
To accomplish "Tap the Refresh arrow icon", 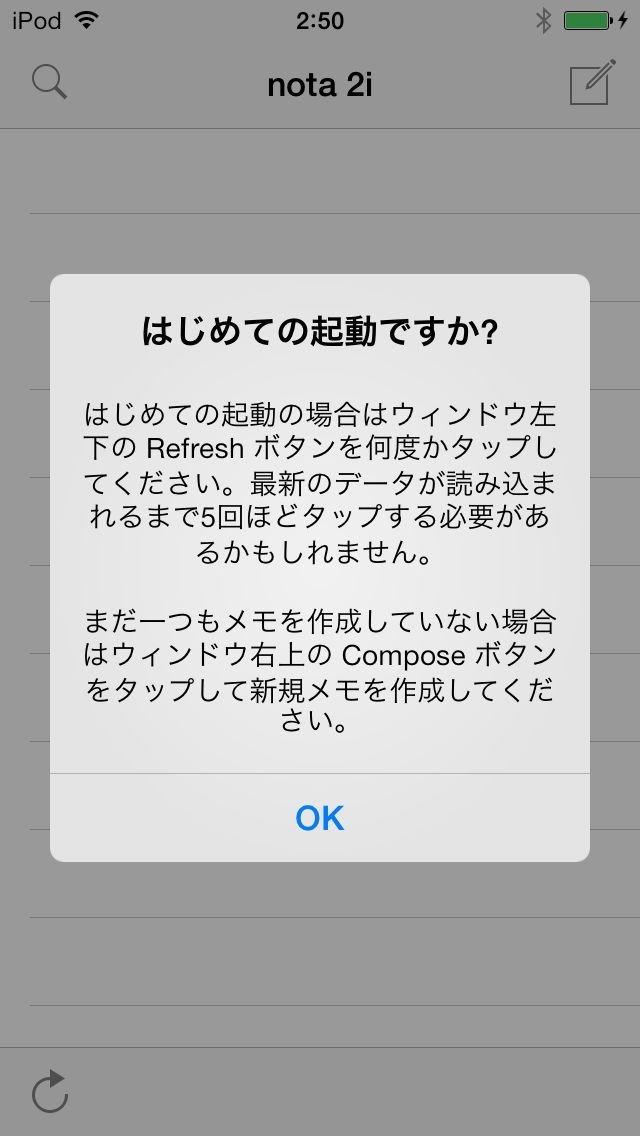I will (x=50, y=1091).
